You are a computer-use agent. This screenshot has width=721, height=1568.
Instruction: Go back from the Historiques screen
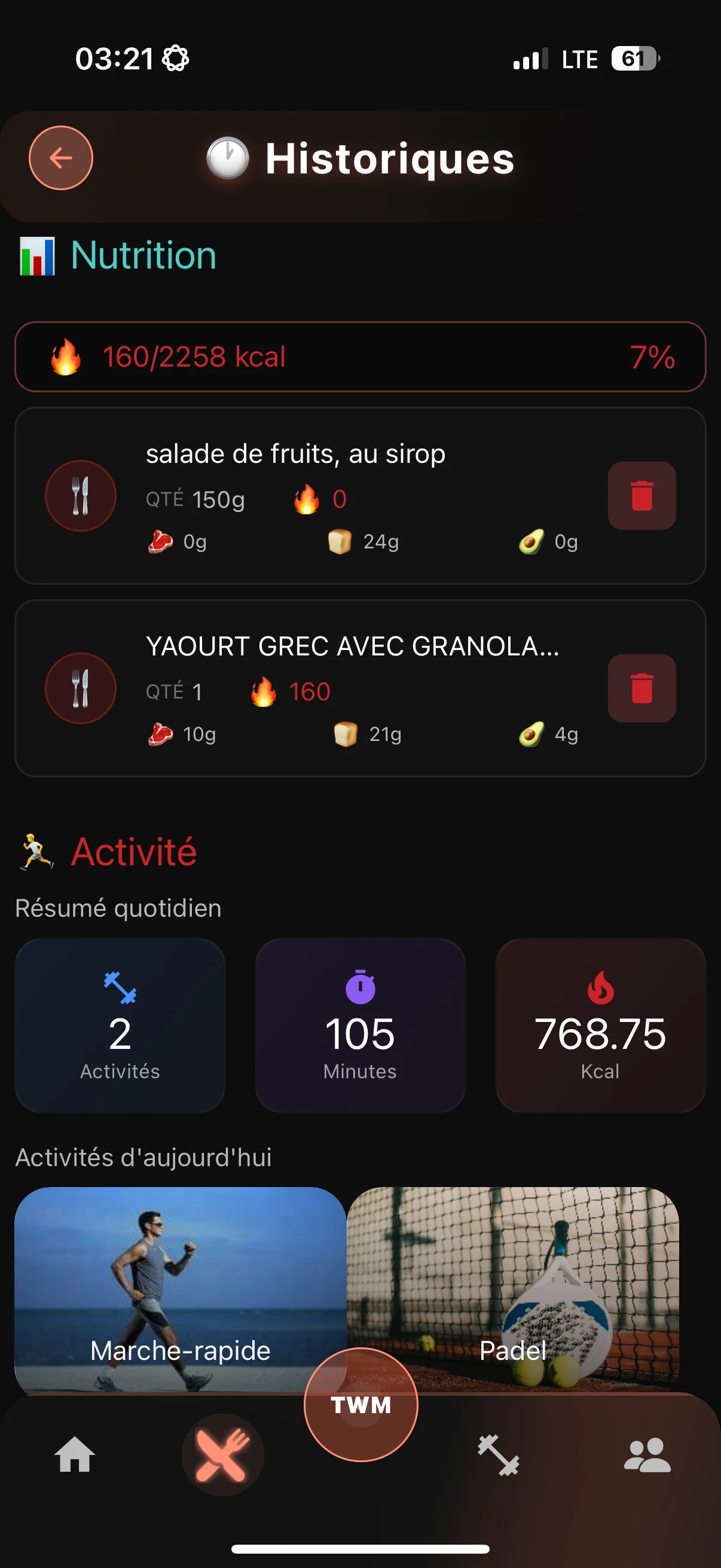61,158
